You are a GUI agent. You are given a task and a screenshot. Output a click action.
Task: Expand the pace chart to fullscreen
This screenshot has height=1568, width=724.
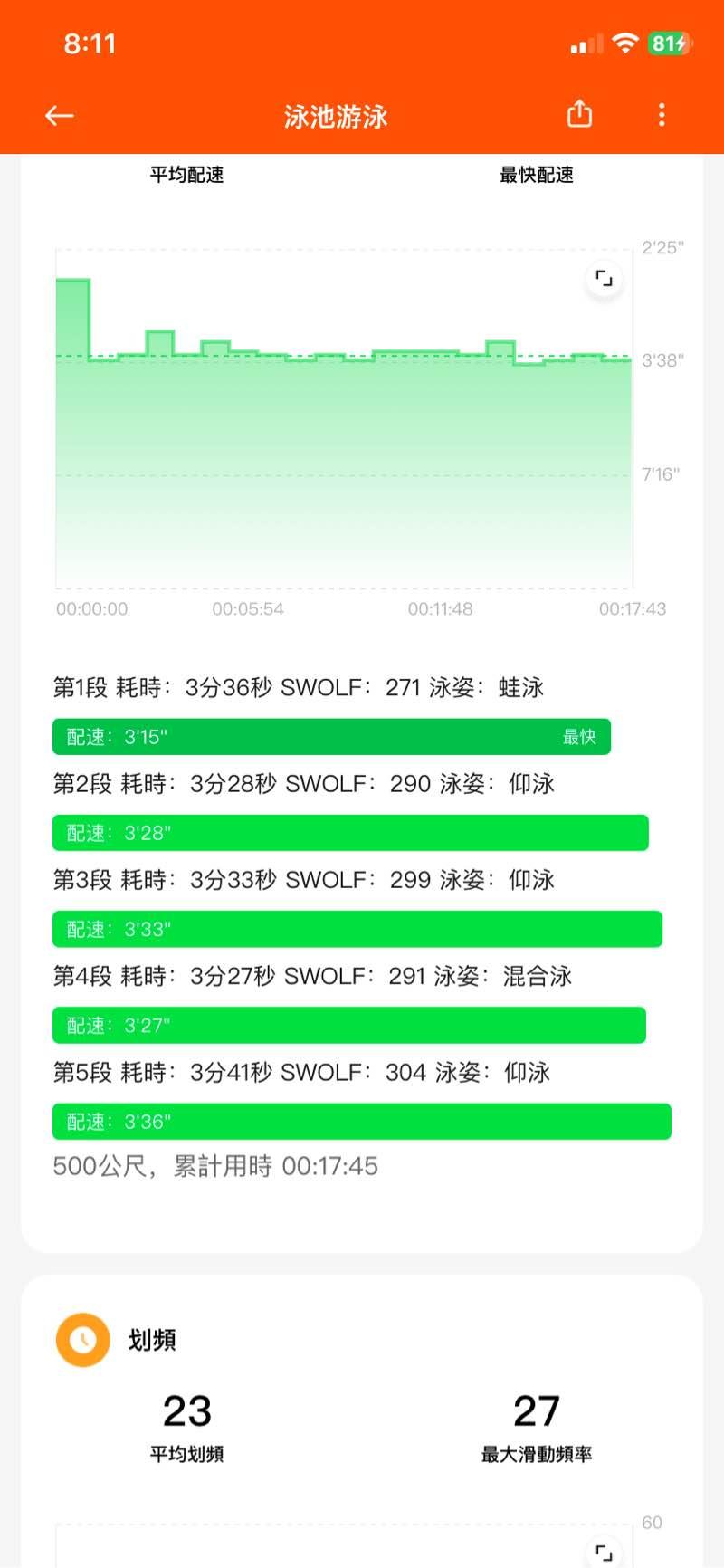click(x=604, y=279)
